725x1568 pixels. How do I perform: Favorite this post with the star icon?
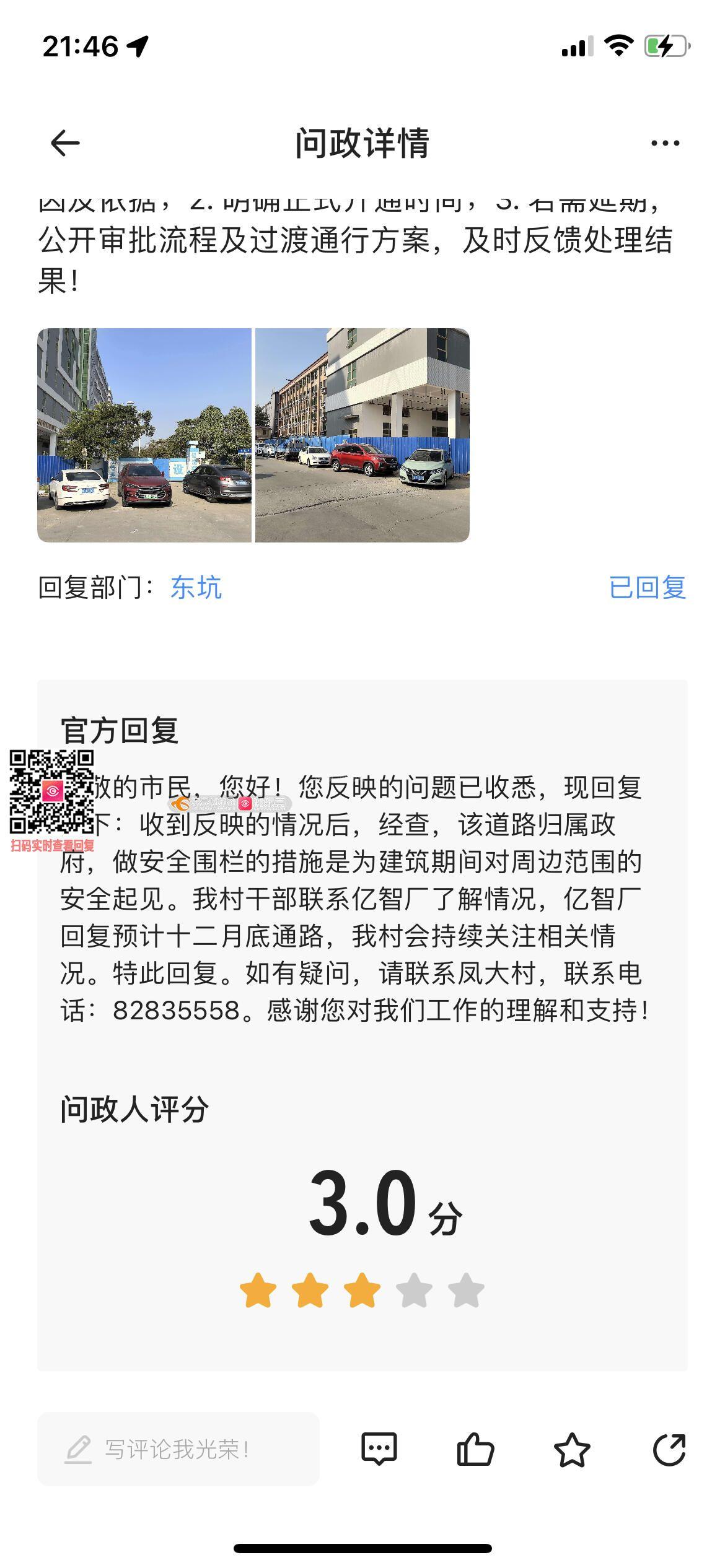coord(571,1449)
